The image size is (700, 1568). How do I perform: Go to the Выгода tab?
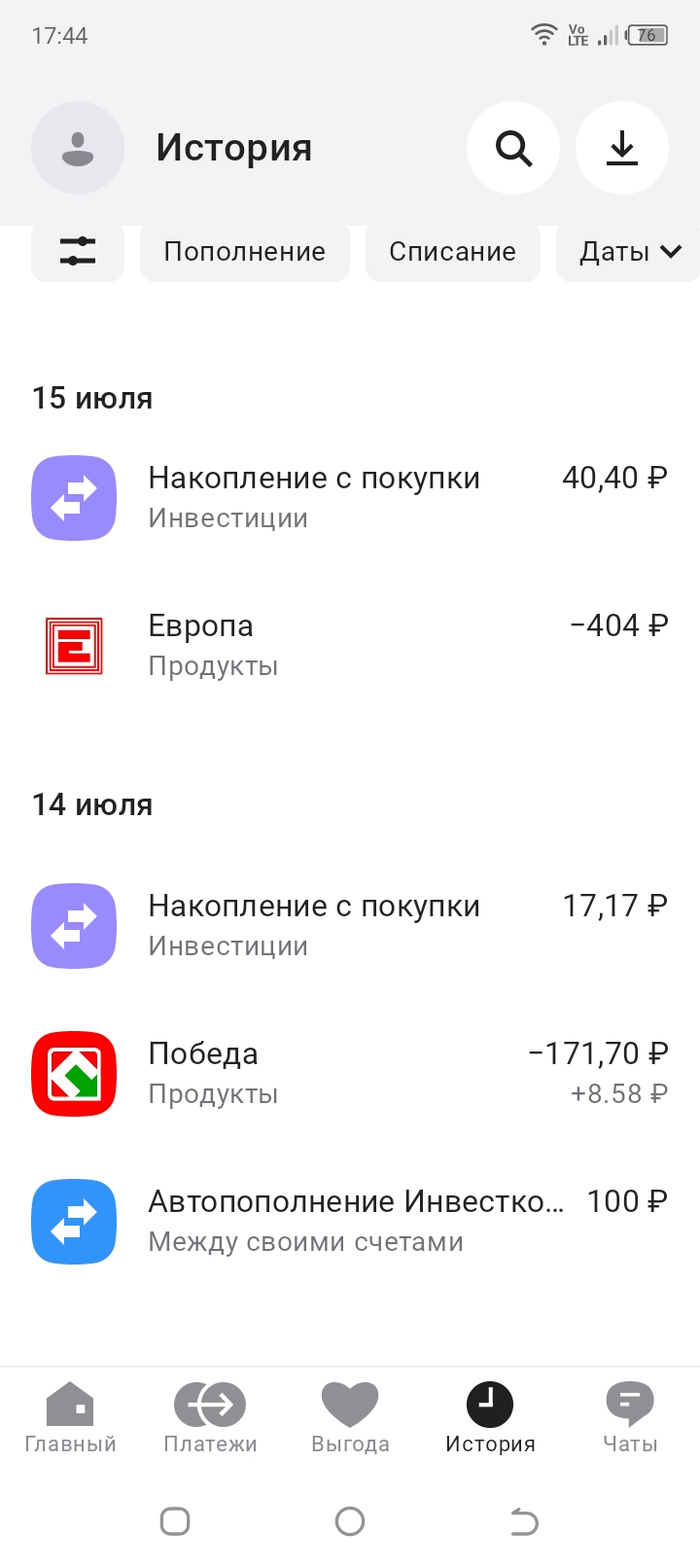[x=350, y=1418]
